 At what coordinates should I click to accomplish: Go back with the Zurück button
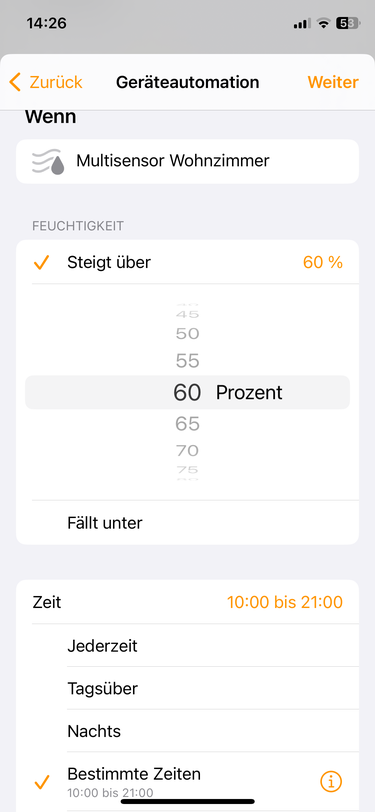point(46,82)
